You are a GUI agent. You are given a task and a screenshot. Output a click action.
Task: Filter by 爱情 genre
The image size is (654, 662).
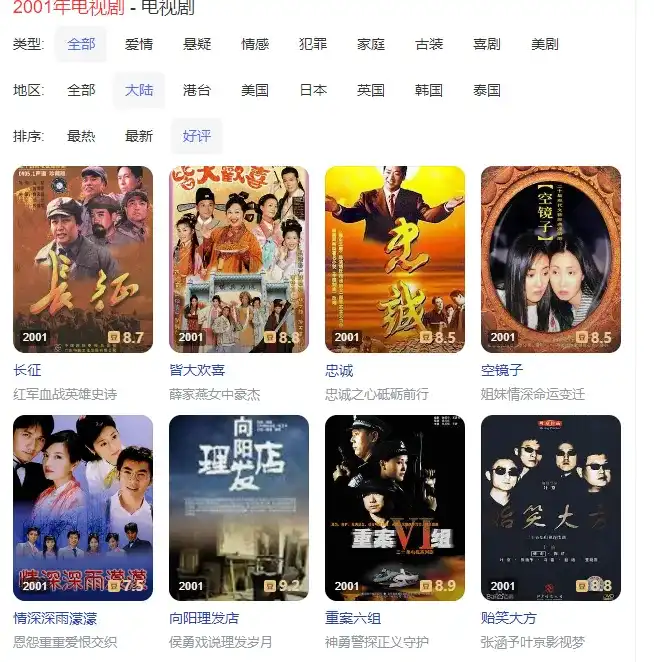[139, 44]
